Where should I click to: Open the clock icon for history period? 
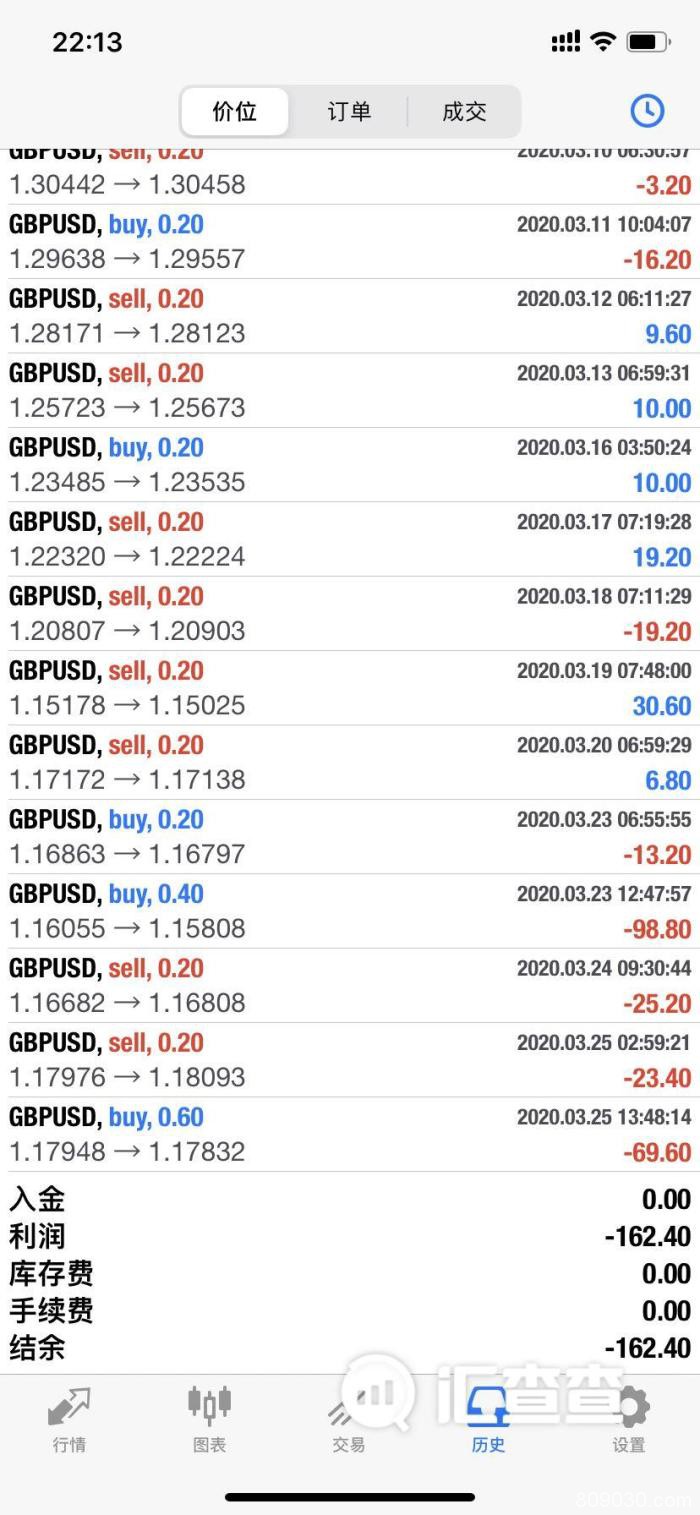[647, 111]
